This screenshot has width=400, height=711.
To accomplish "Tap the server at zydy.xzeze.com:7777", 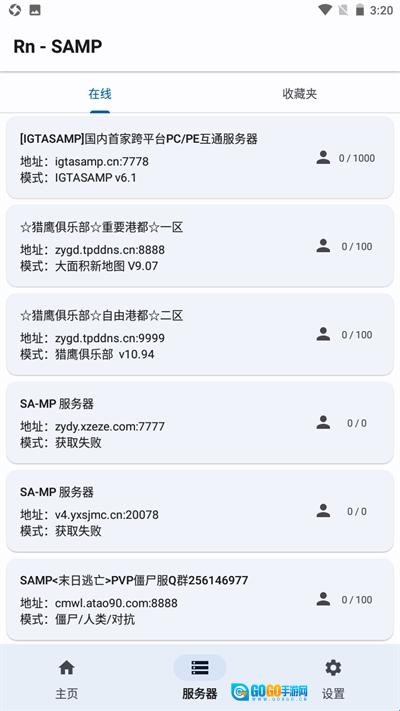I will pos(200,423).
